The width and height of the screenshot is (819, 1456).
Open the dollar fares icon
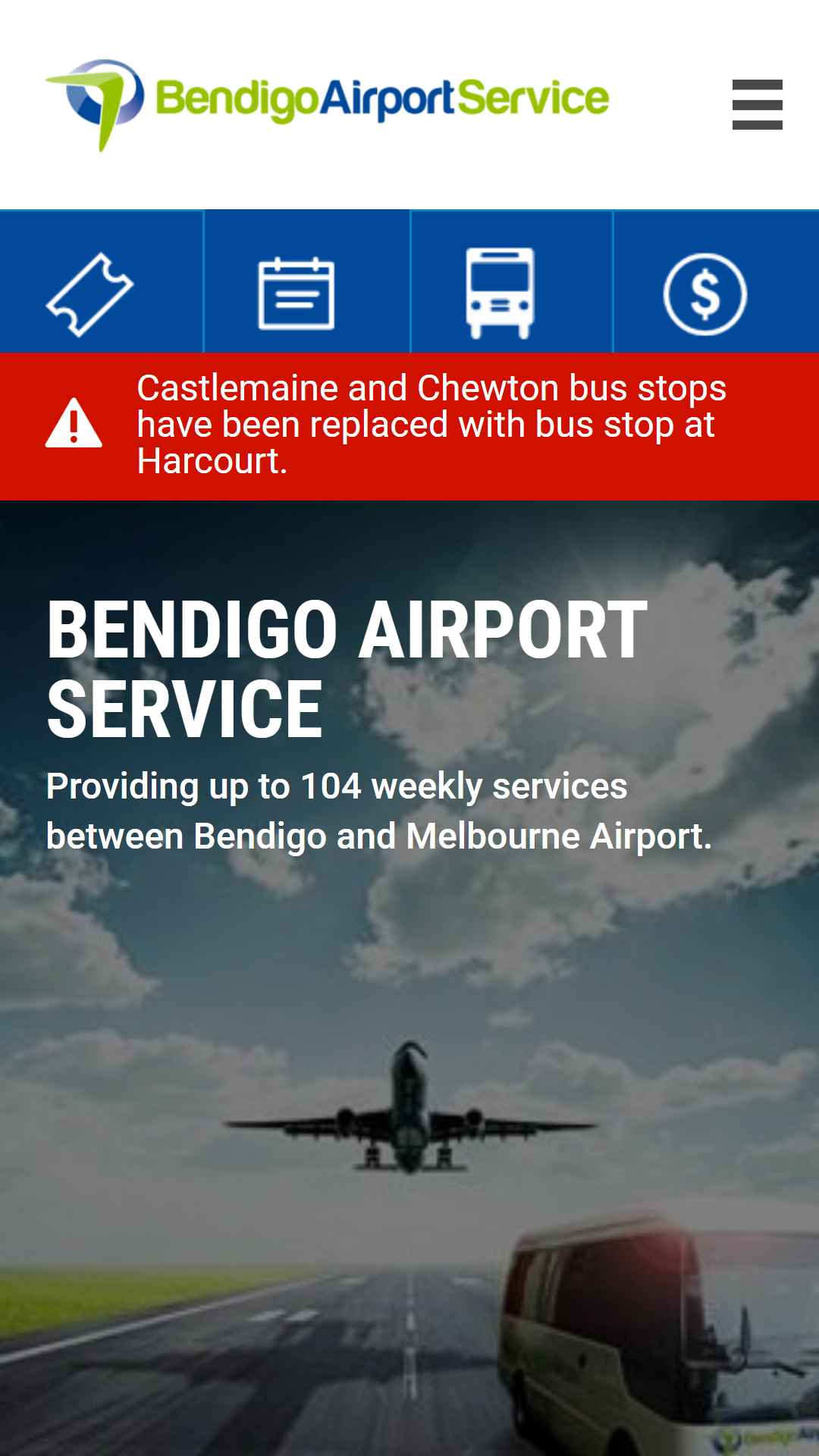pyautogui.click(x=704, y=294)
